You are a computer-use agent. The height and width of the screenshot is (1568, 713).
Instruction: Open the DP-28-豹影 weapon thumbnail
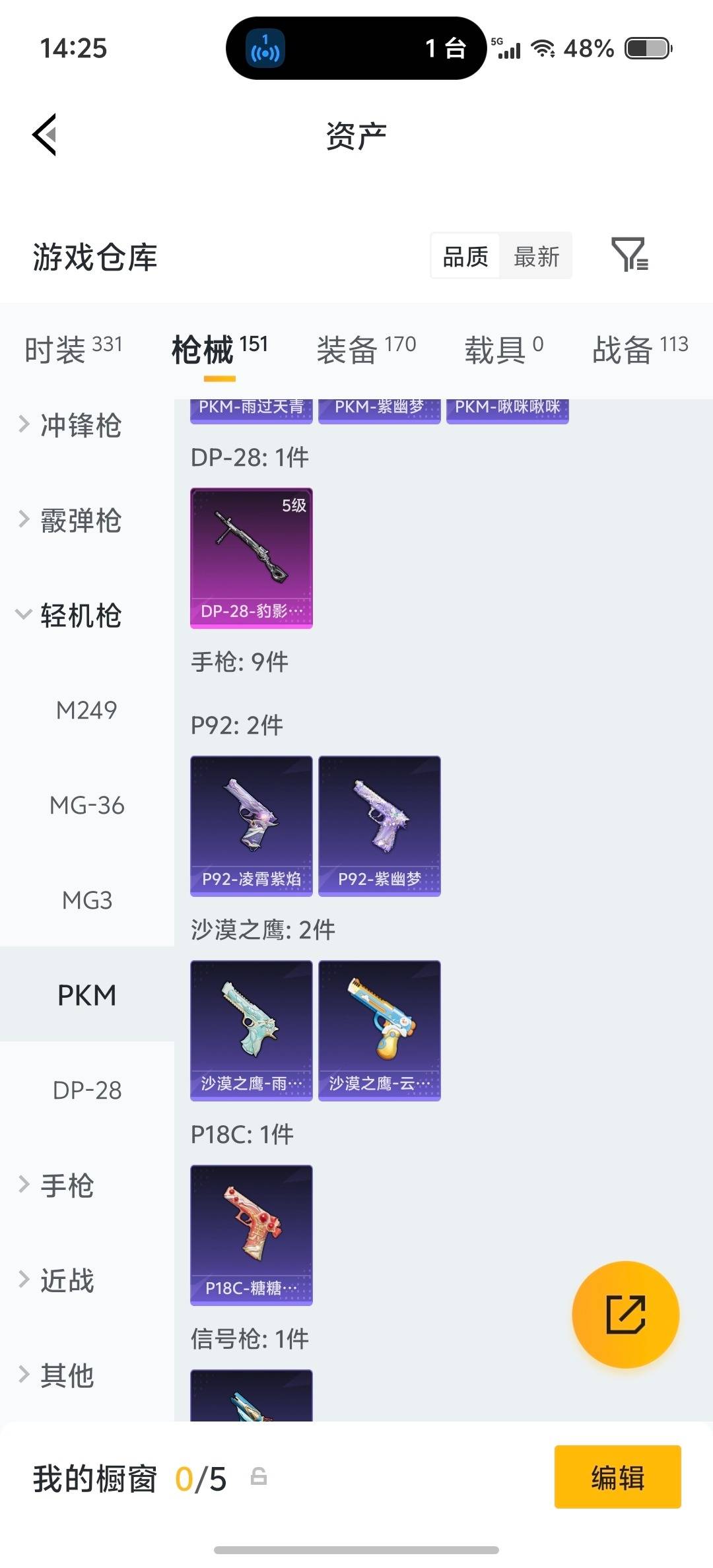click(x=251, y=558)
